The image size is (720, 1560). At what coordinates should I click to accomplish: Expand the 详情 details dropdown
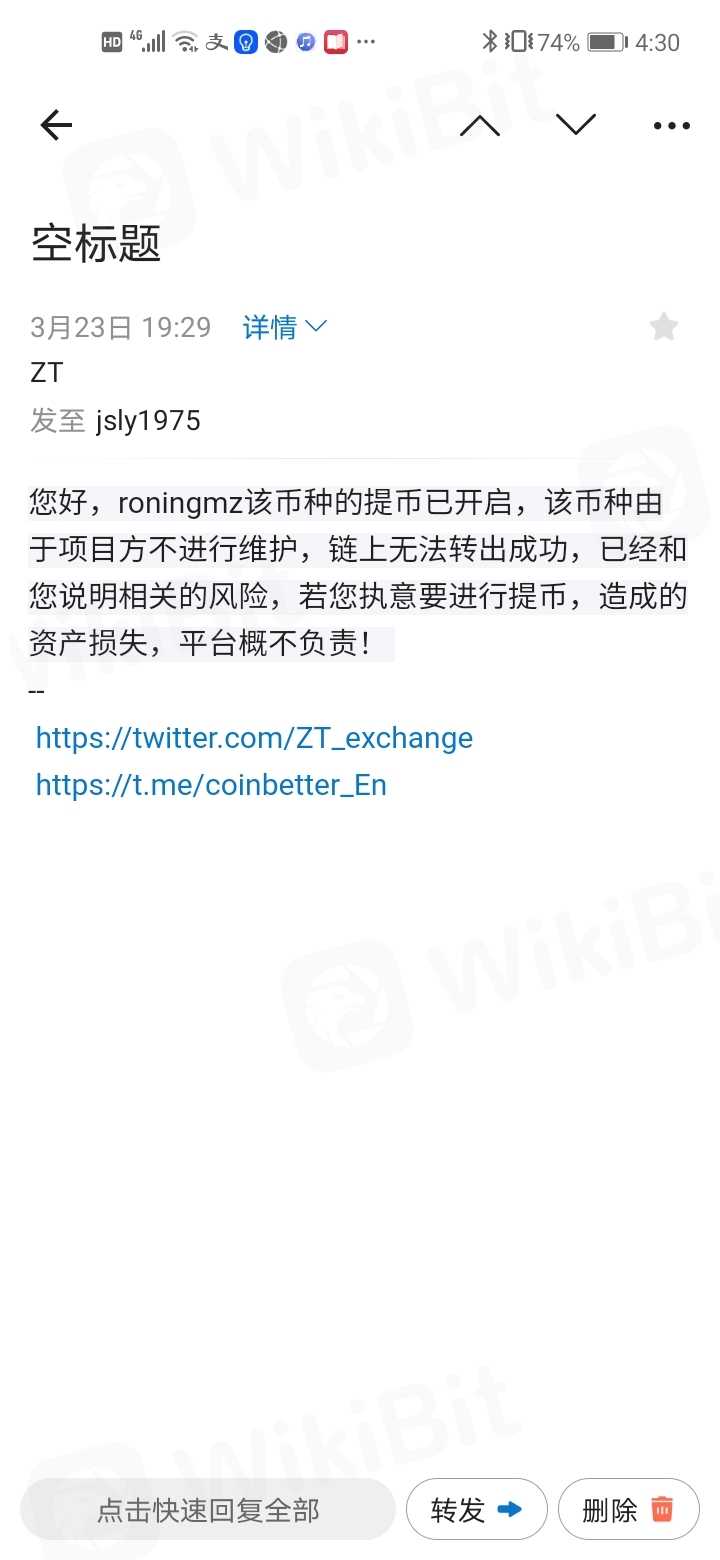coord(285,327)
